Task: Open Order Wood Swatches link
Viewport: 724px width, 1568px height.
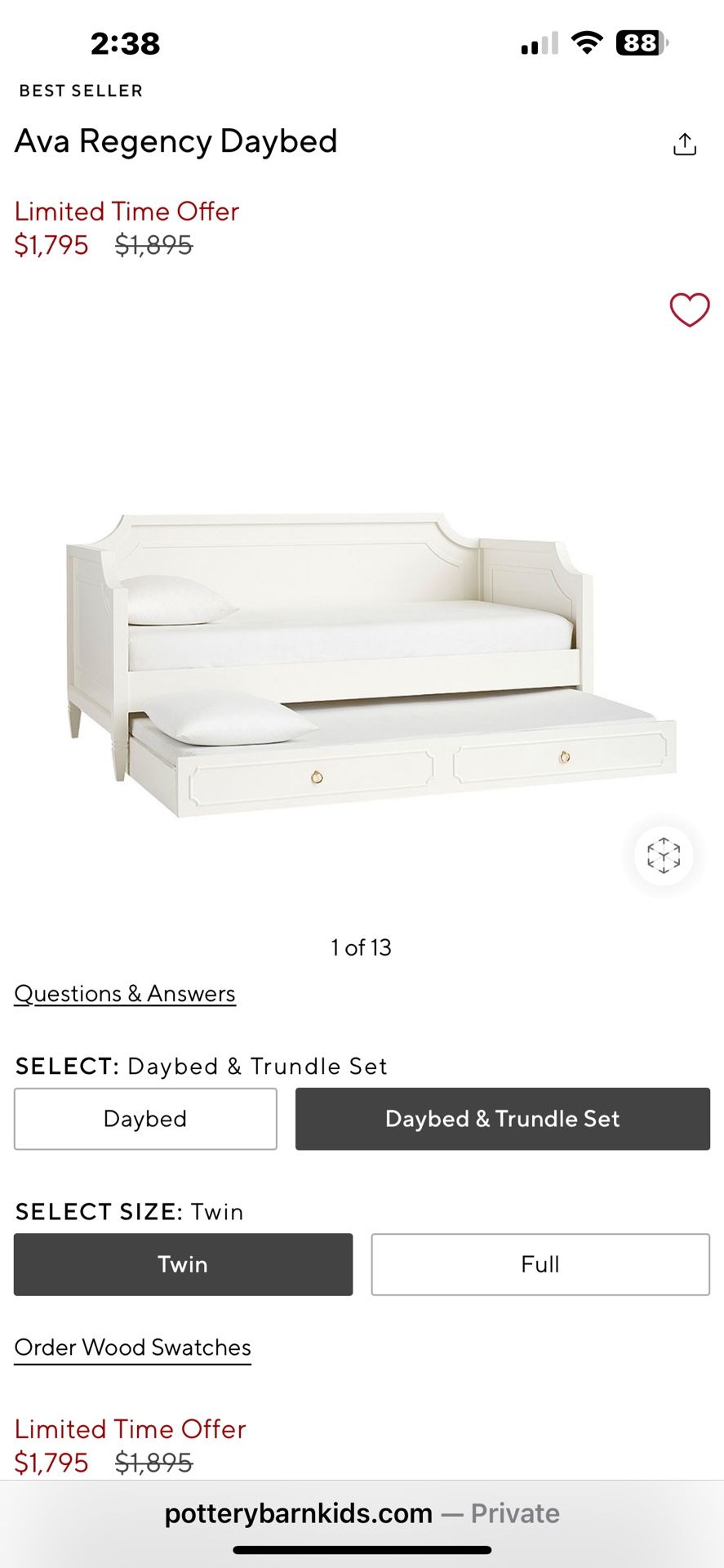Action: (x=133, y=1347)
